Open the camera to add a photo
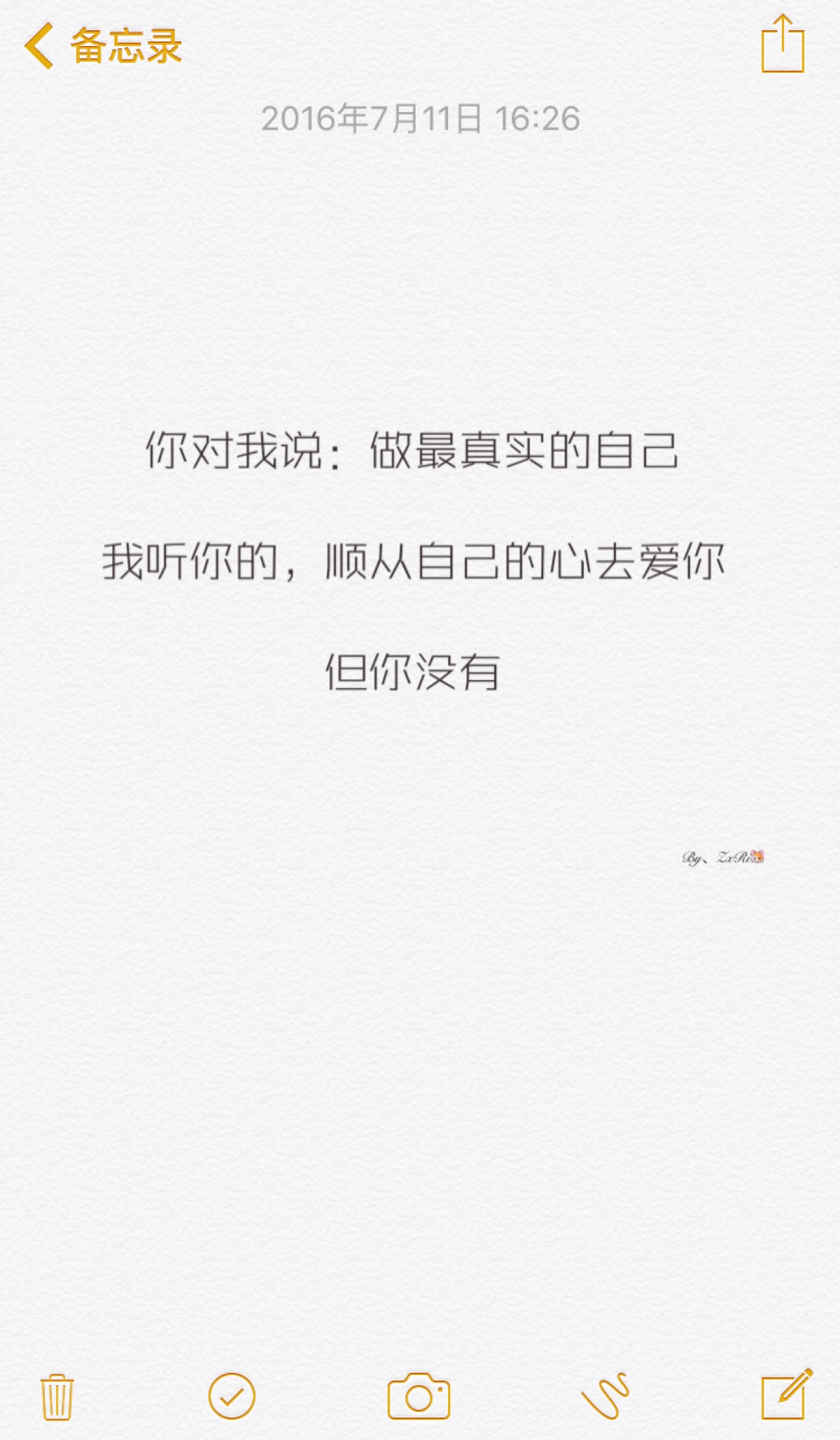 point(419,1396)
